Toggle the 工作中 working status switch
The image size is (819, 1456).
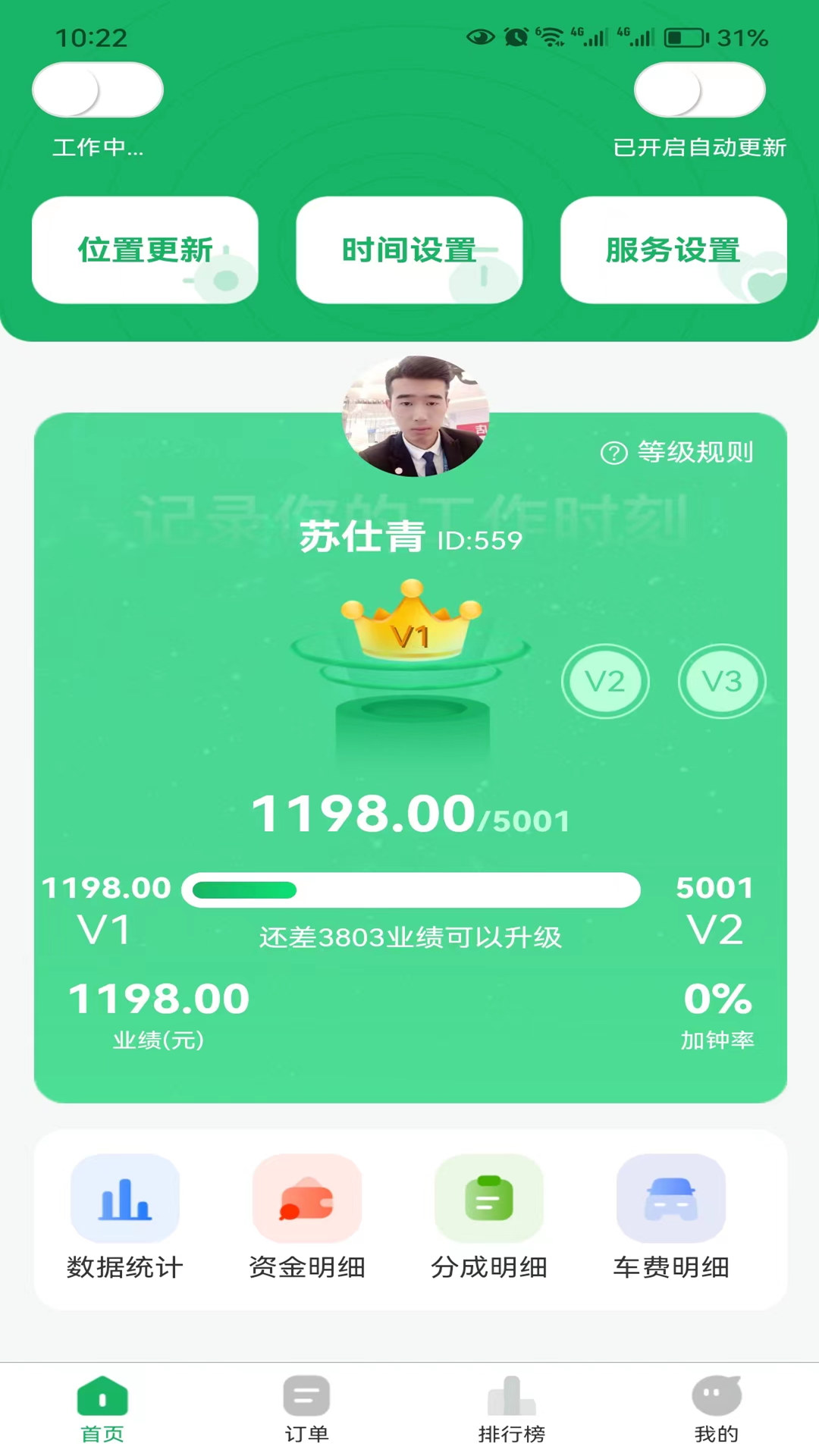click(x=97, y=89)
